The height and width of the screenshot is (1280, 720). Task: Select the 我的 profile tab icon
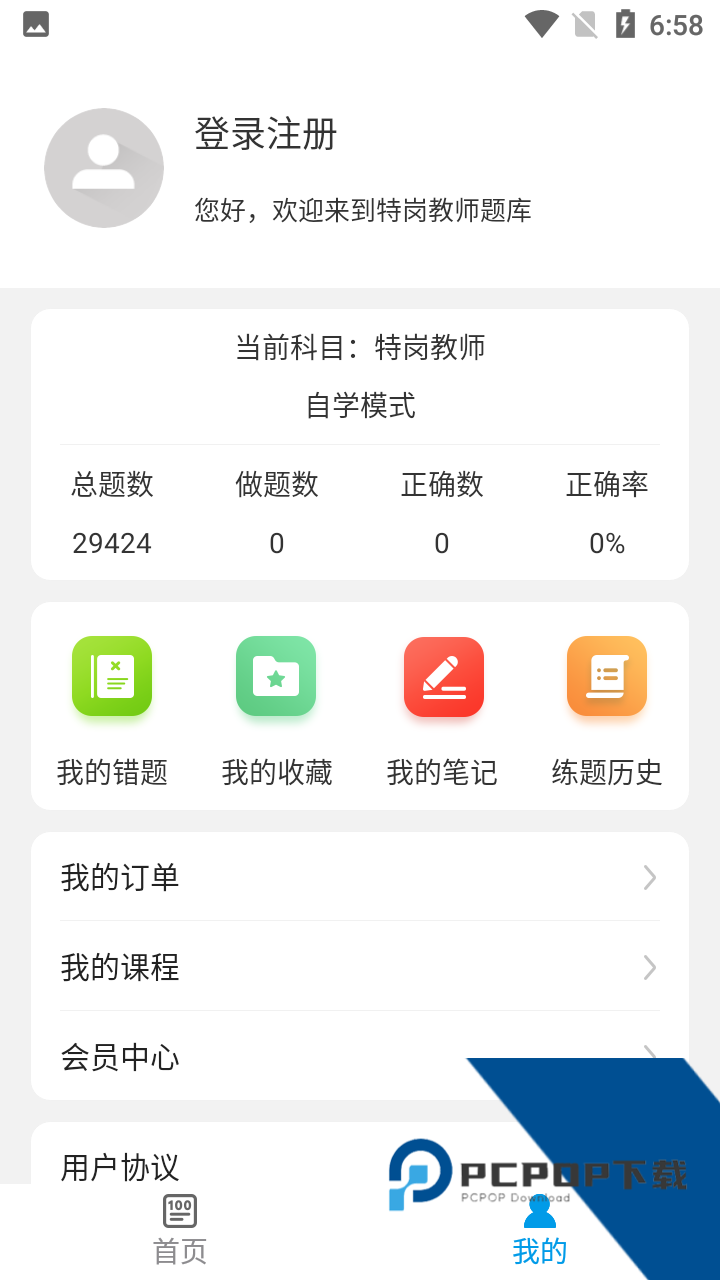pos(540,1210)
